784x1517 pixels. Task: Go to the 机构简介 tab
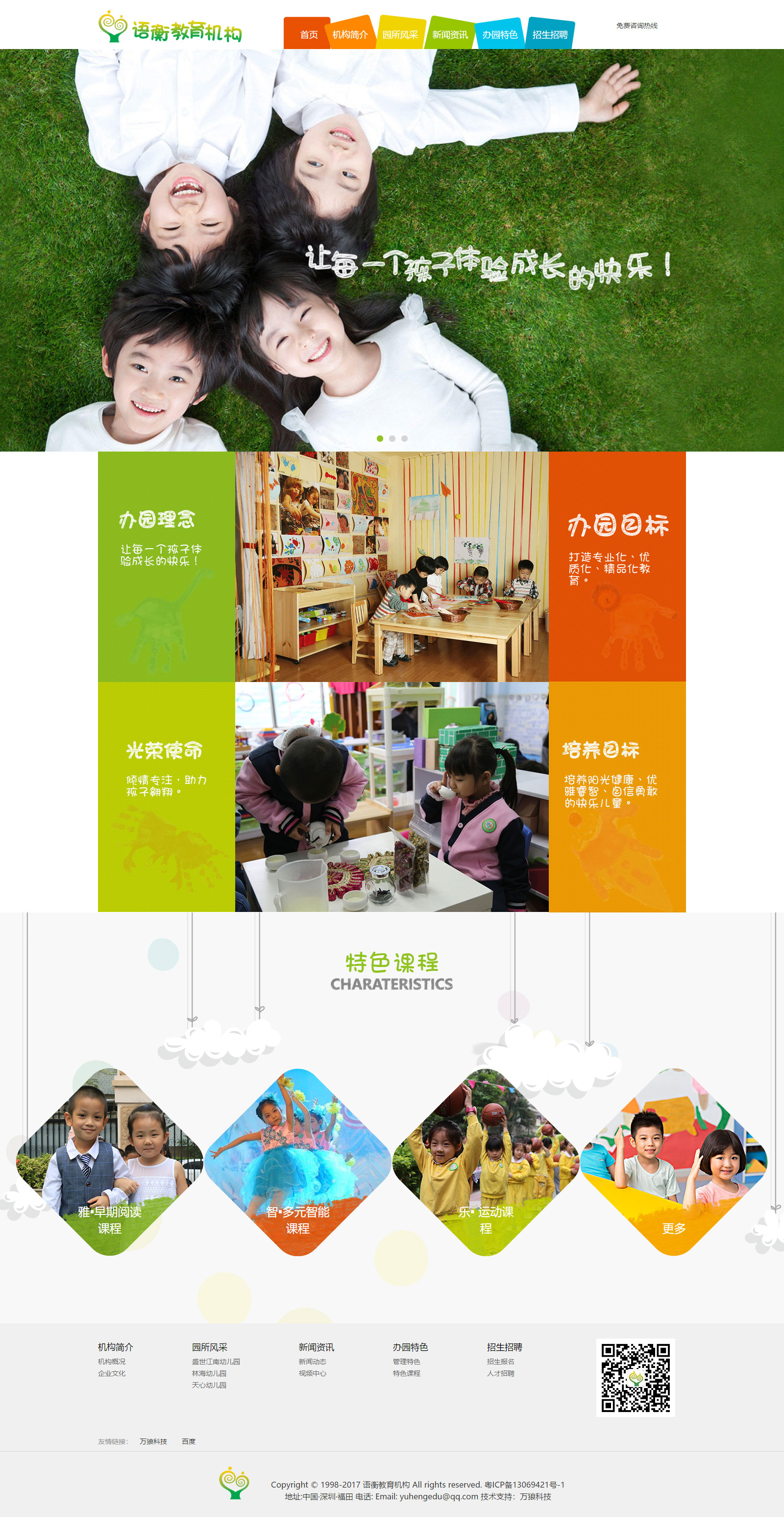click(x=350, y=35)
